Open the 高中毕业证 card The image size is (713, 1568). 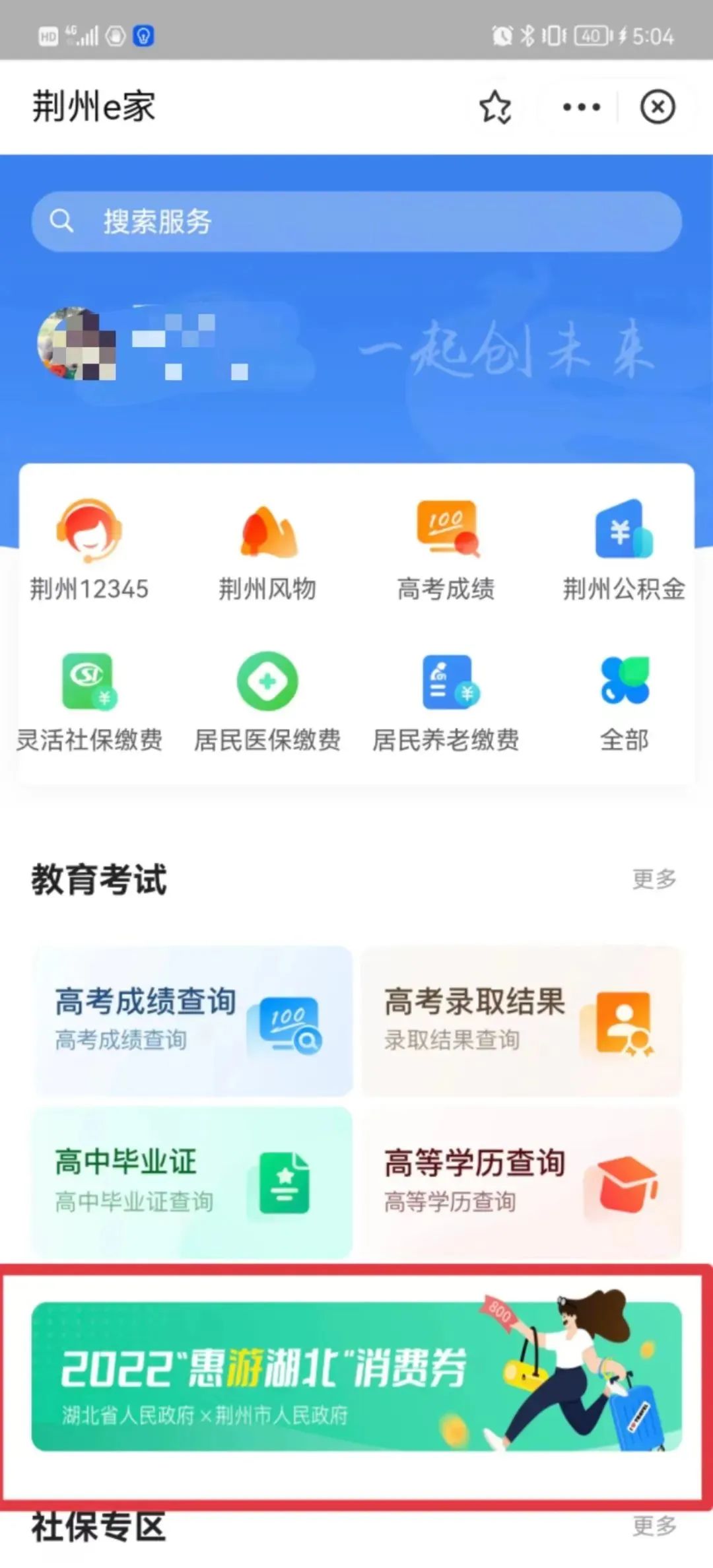(193, 1182)
